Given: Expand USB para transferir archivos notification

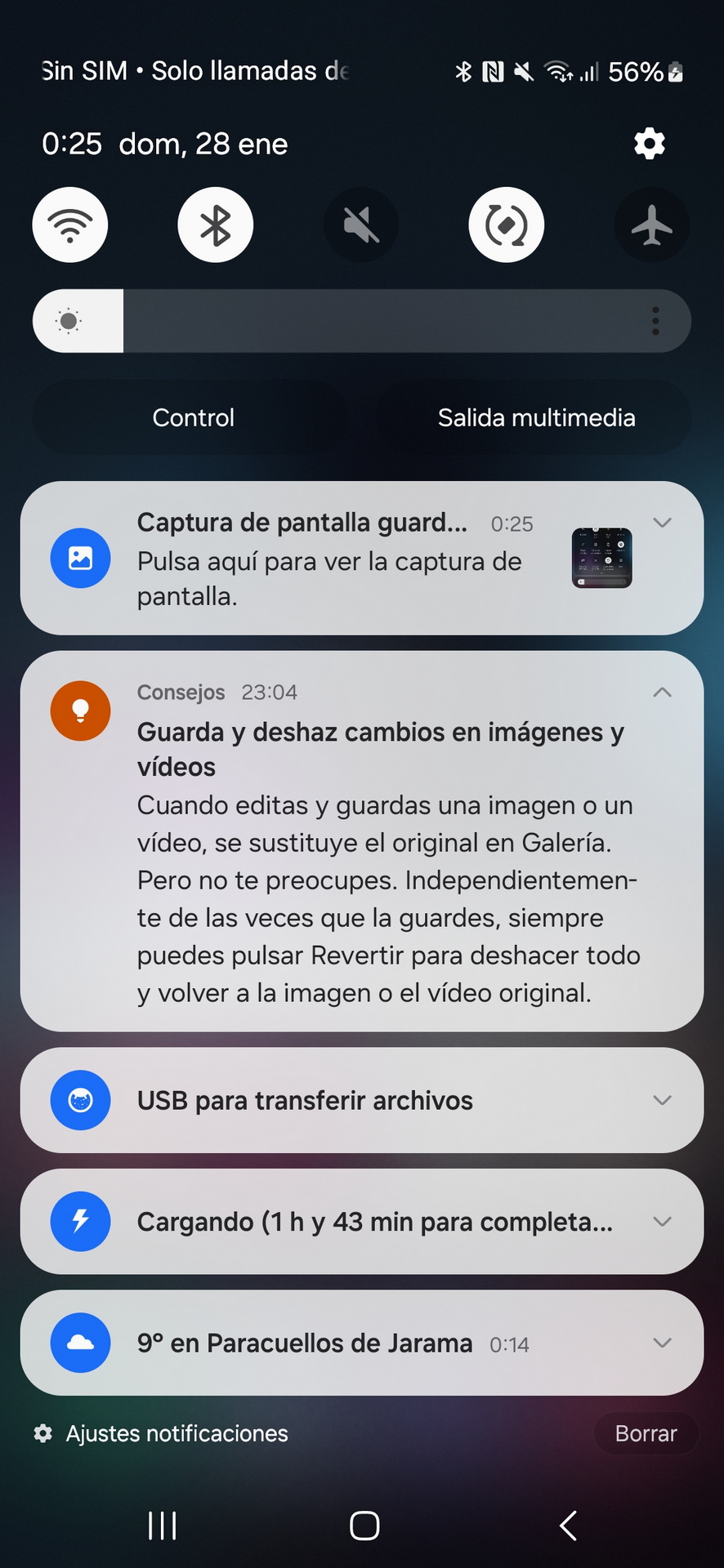Looking at the screenshot, I should click(x=663, y=1100).
